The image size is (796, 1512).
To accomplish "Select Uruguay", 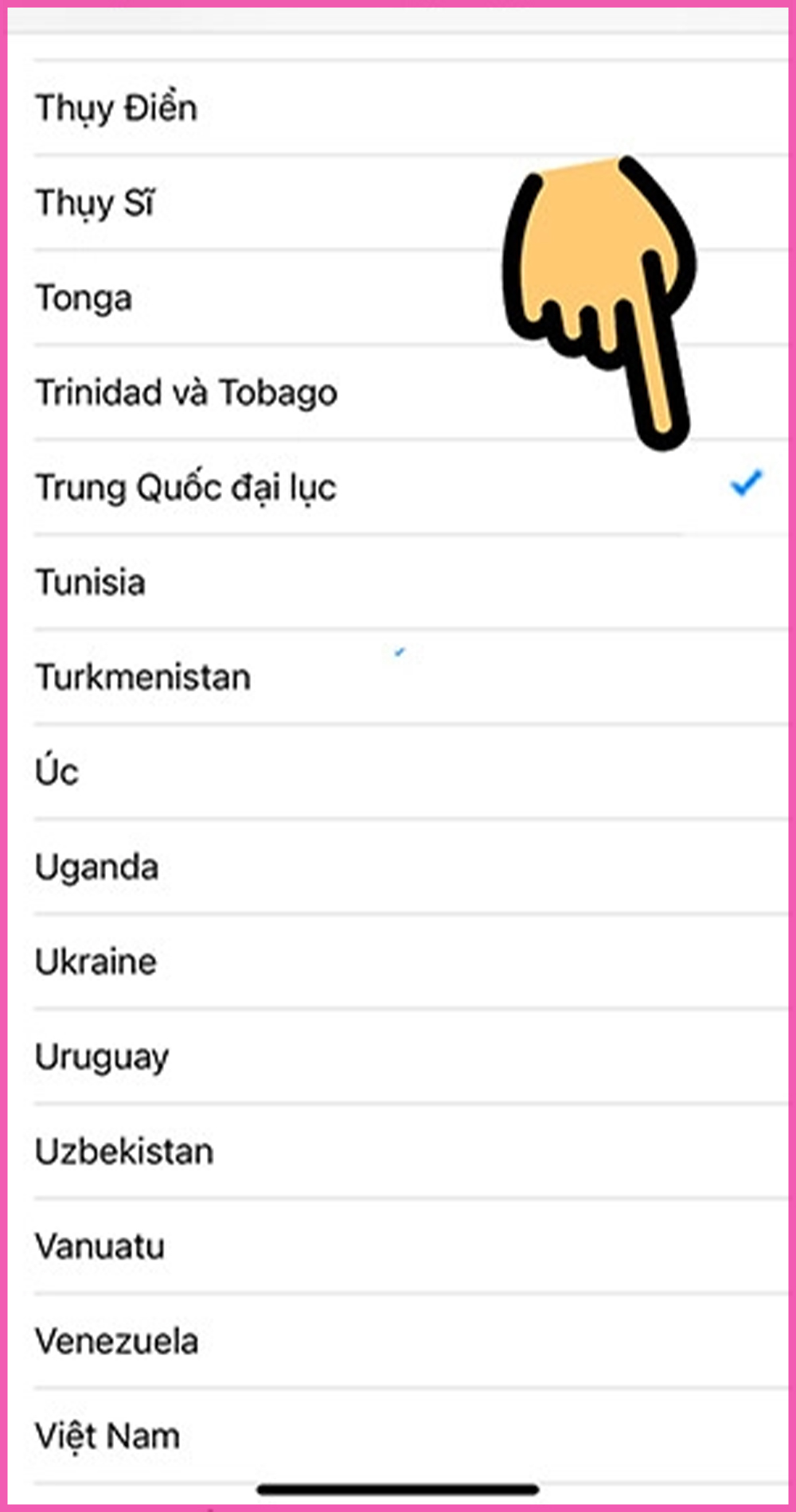I will (398, 1057).
